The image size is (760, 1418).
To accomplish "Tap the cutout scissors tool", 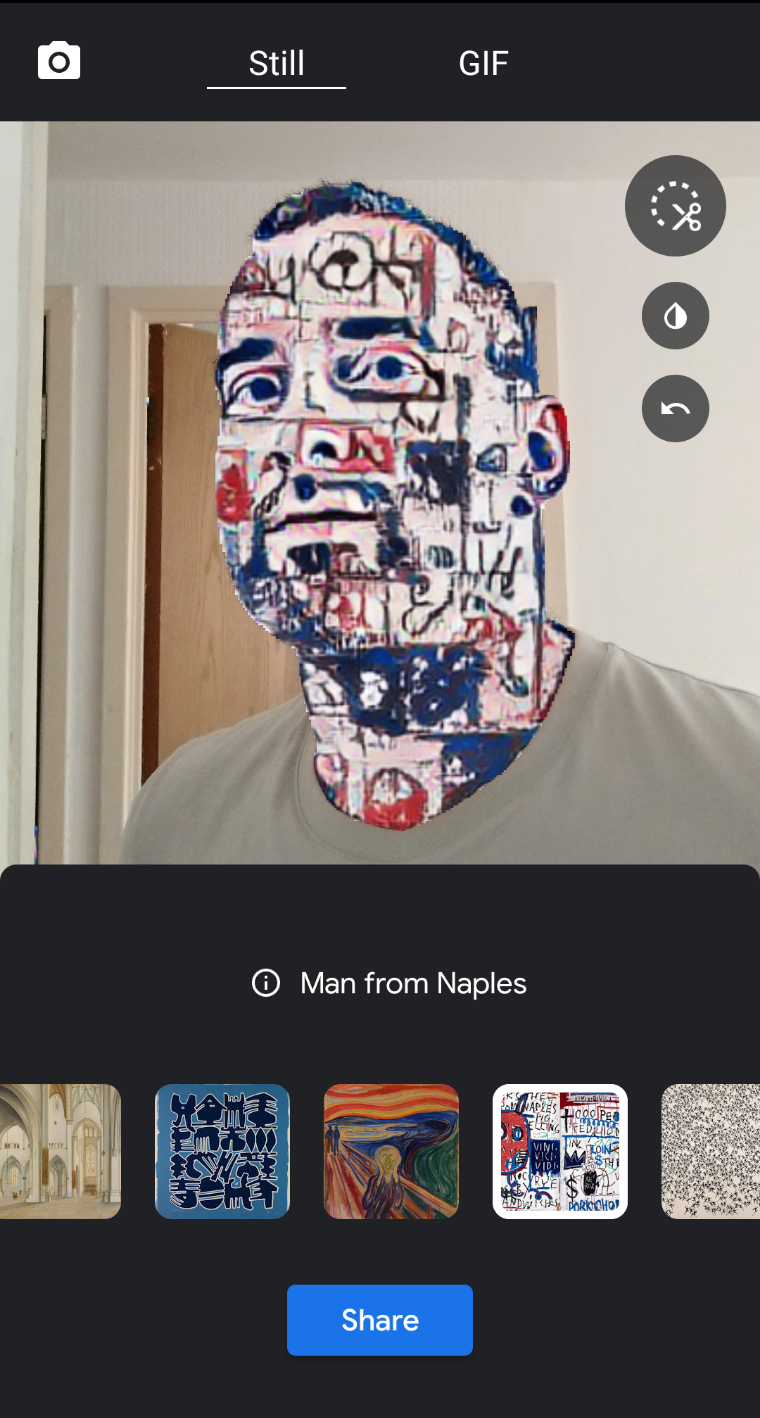I will pos(675,206).
